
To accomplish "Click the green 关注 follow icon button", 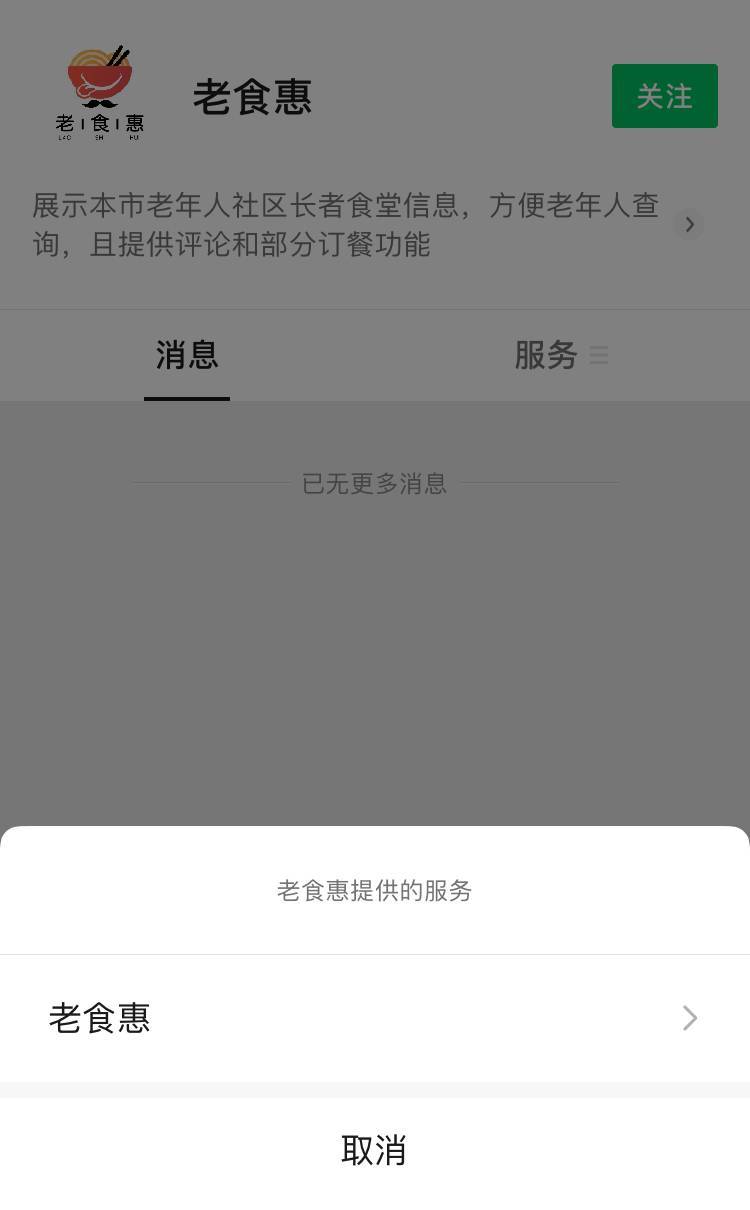I will [x=664, y=95].
